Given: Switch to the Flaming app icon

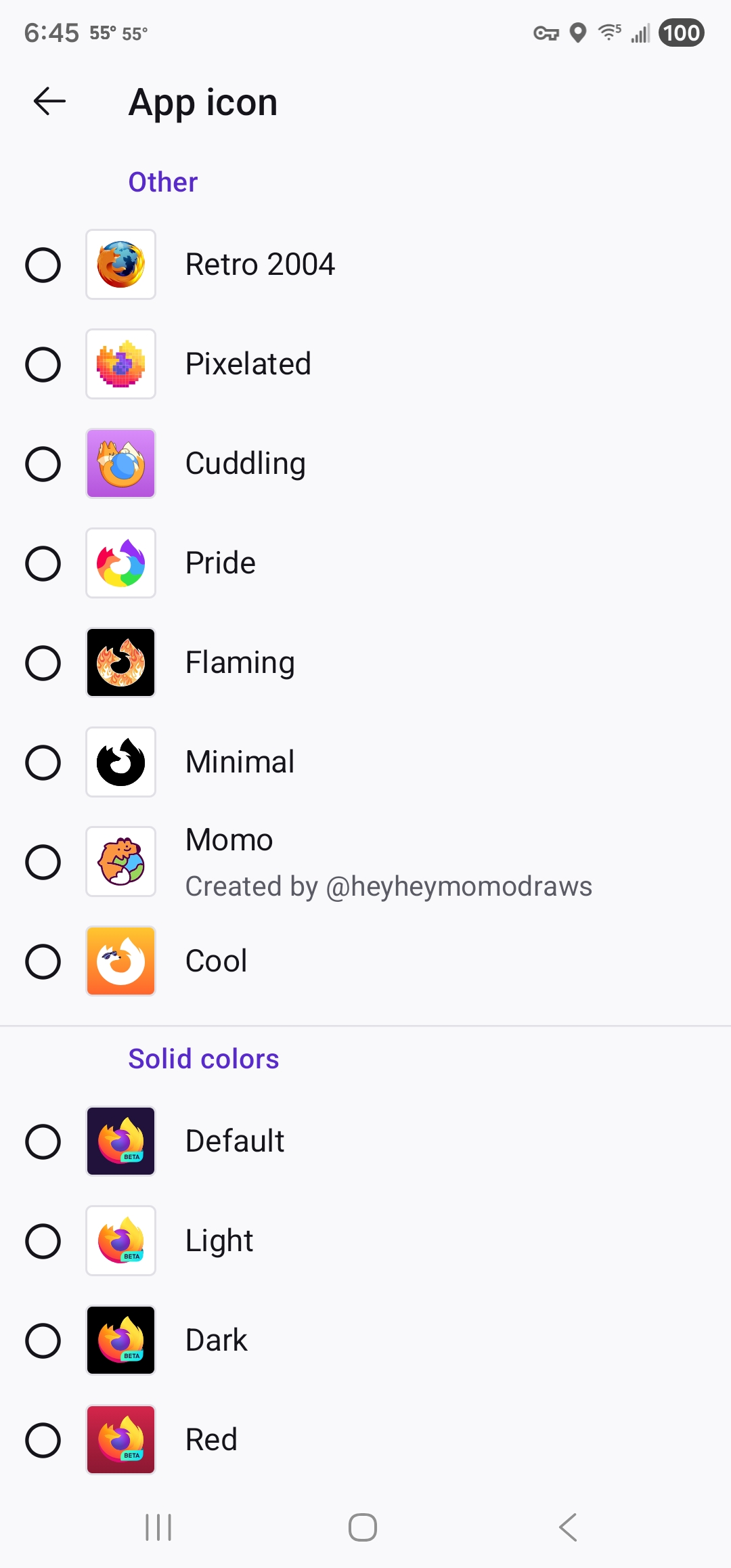Looking at the screenshot, I should 43,663.
